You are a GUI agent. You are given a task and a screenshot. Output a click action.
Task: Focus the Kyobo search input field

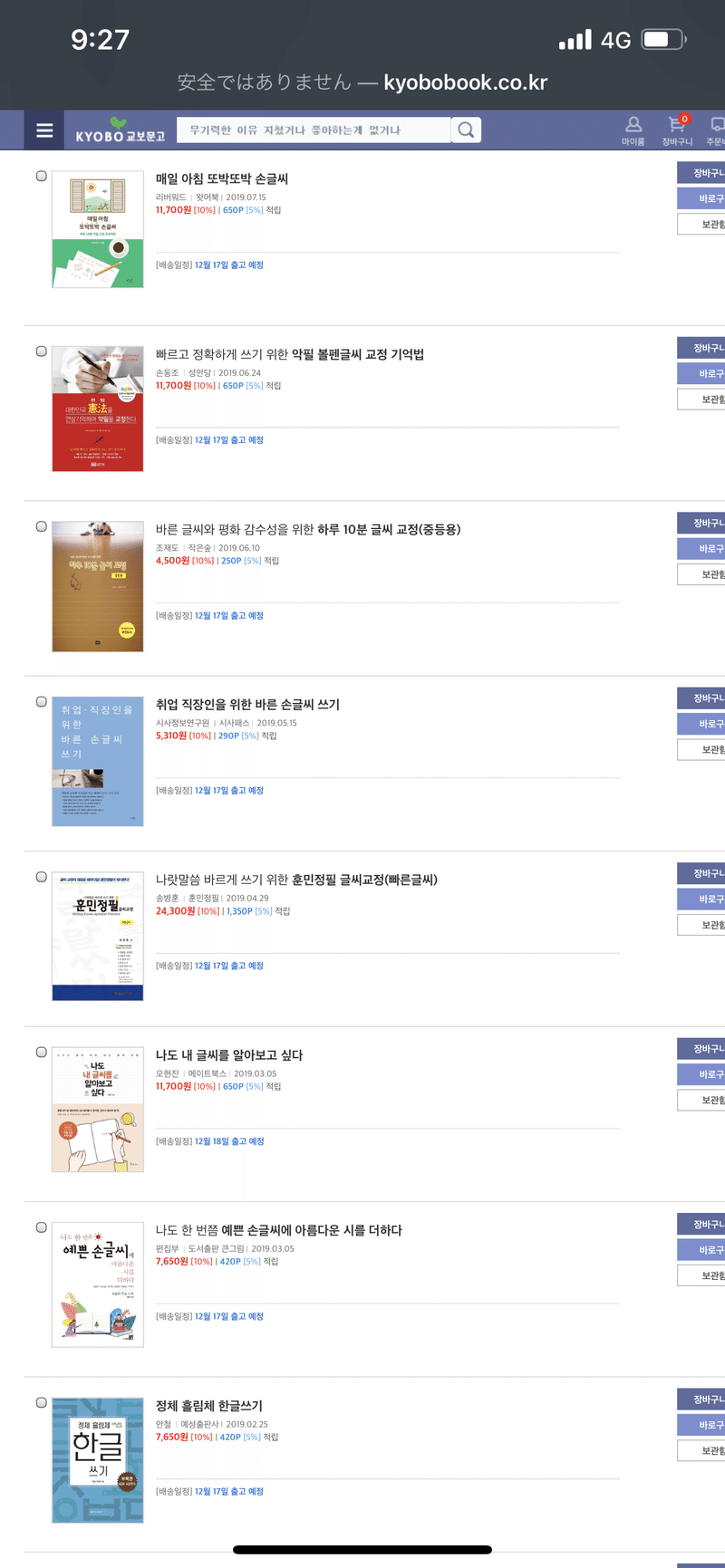click(313, 130)
